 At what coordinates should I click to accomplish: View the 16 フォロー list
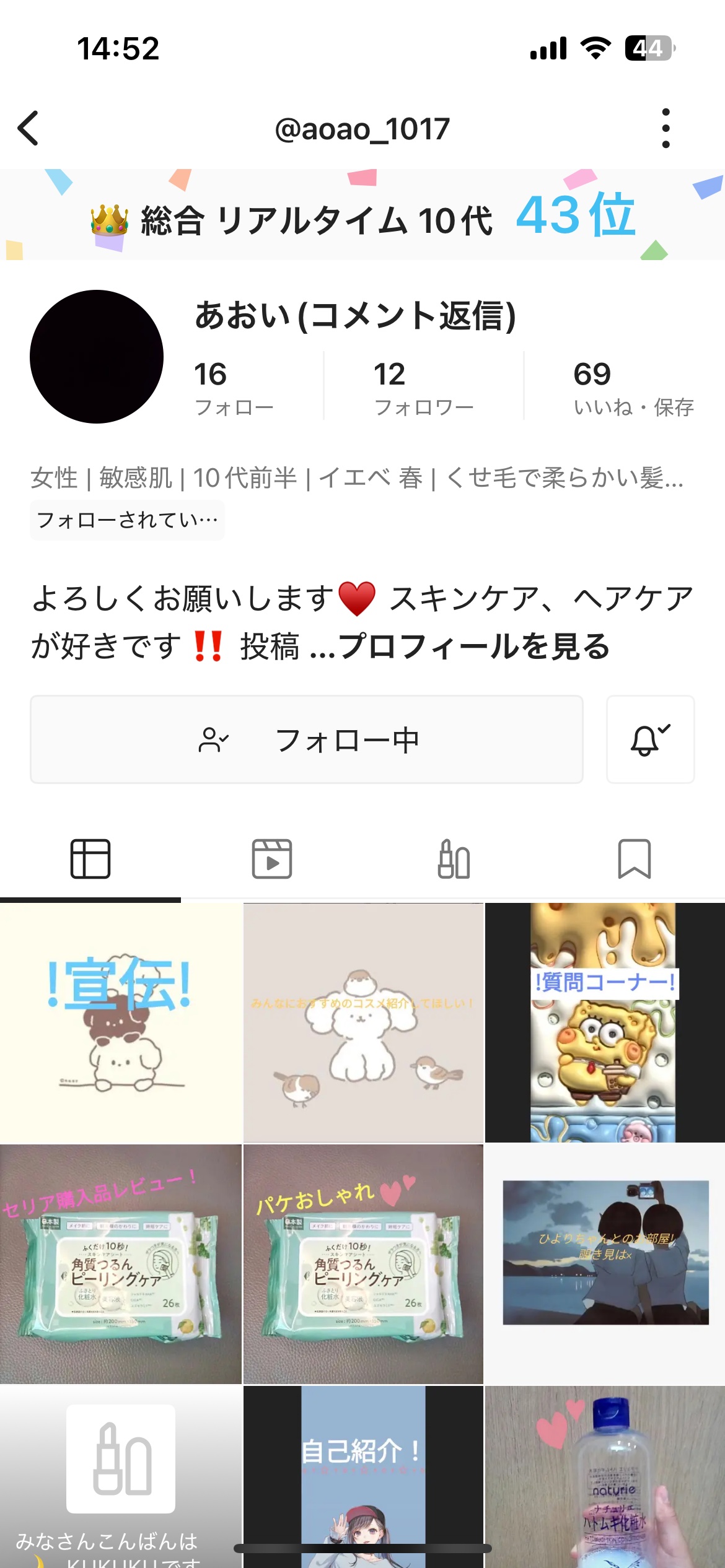coord(234,388)
